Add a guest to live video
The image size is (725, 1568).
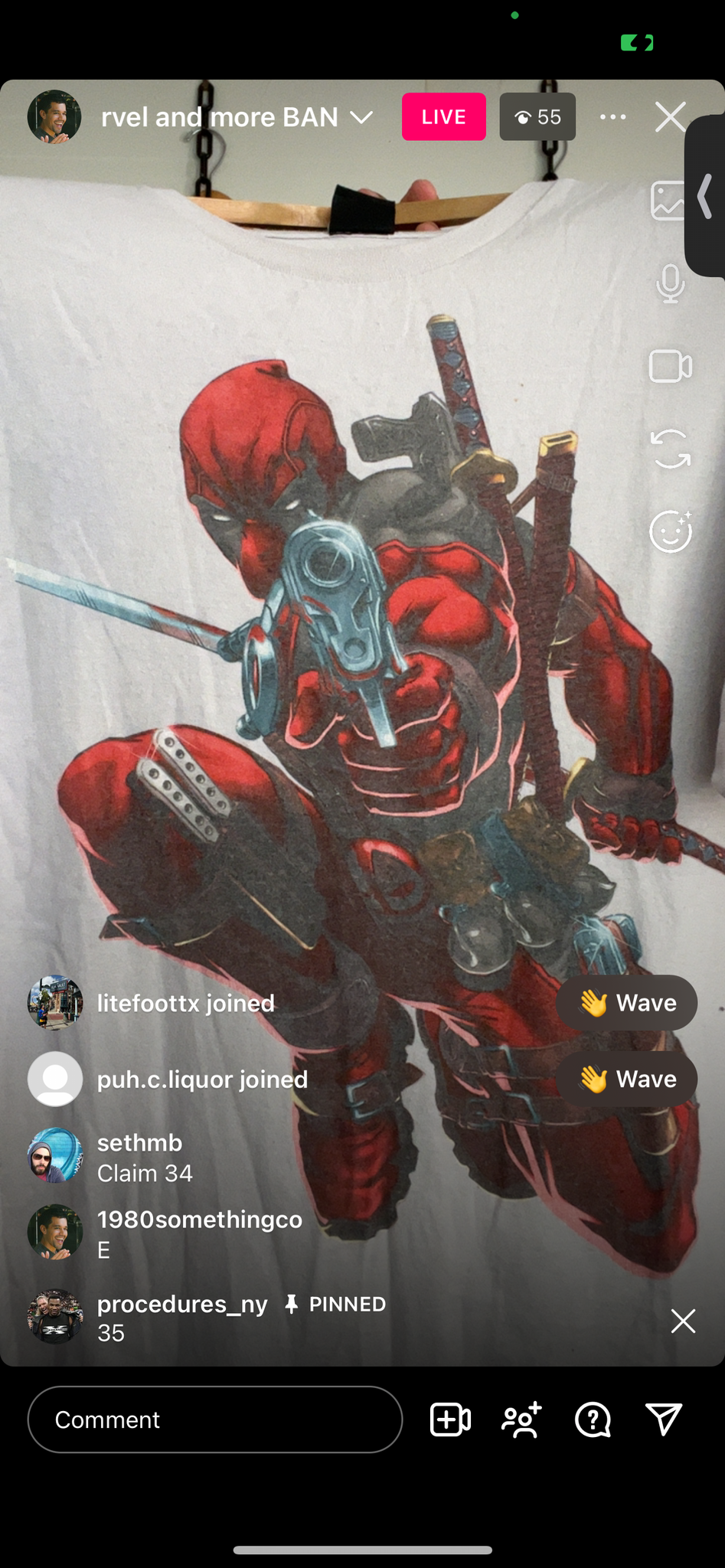click(x=450, y=1419)
